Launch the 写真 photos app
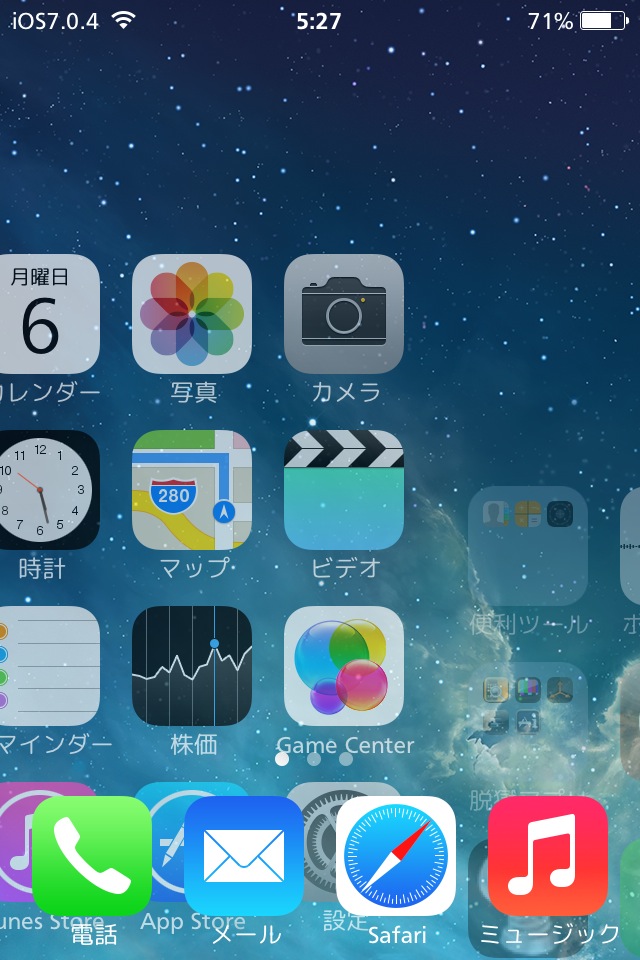 pyautogui.click(x=192, y=314)
